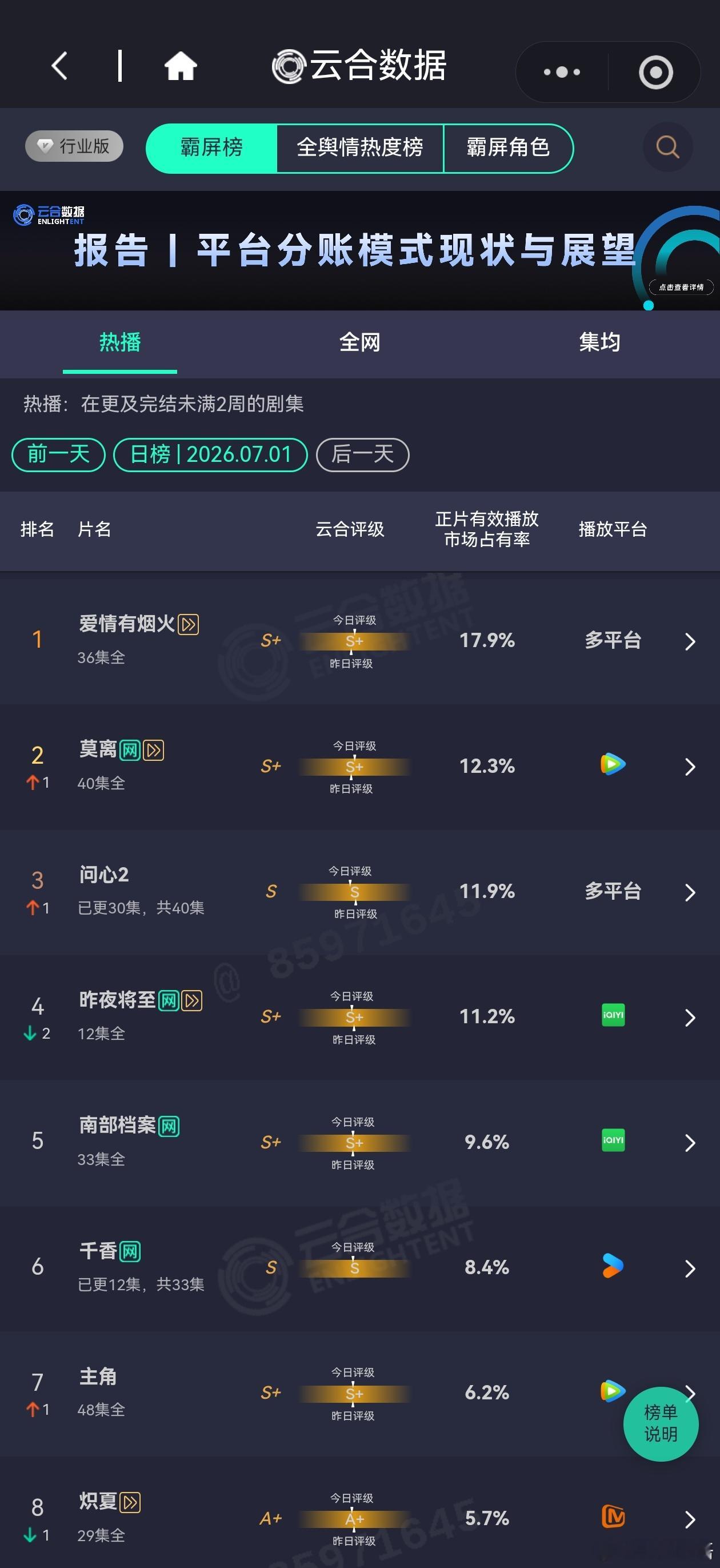Open the three-dot more options menu

pos(562,72)
